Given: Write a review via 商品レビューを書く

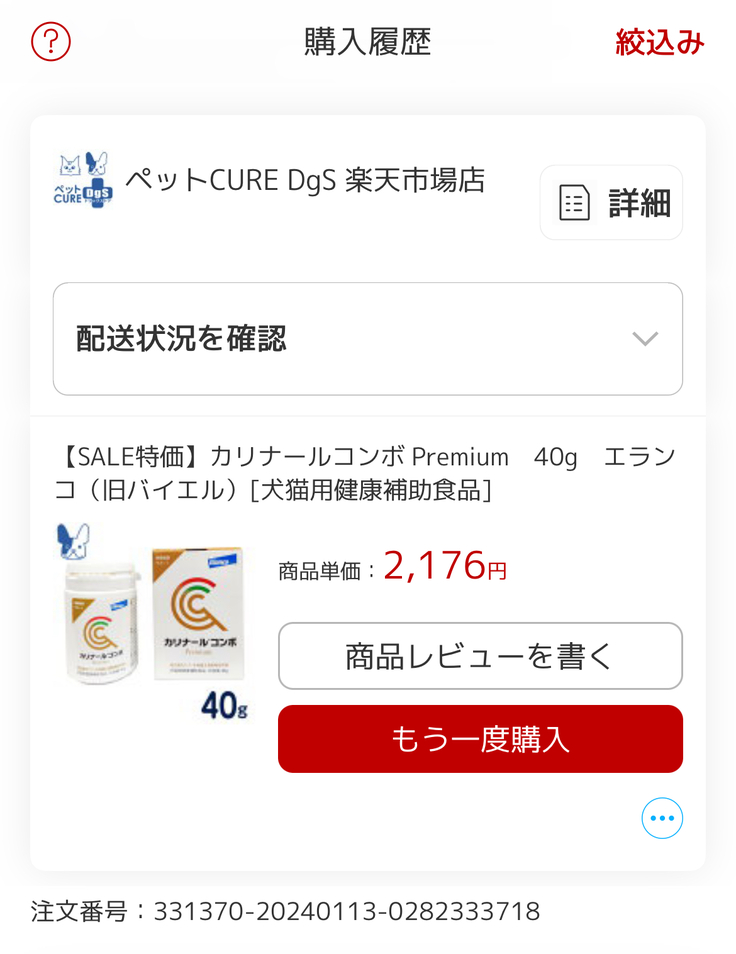Looking at the screenshot, I should click(480, 656).
